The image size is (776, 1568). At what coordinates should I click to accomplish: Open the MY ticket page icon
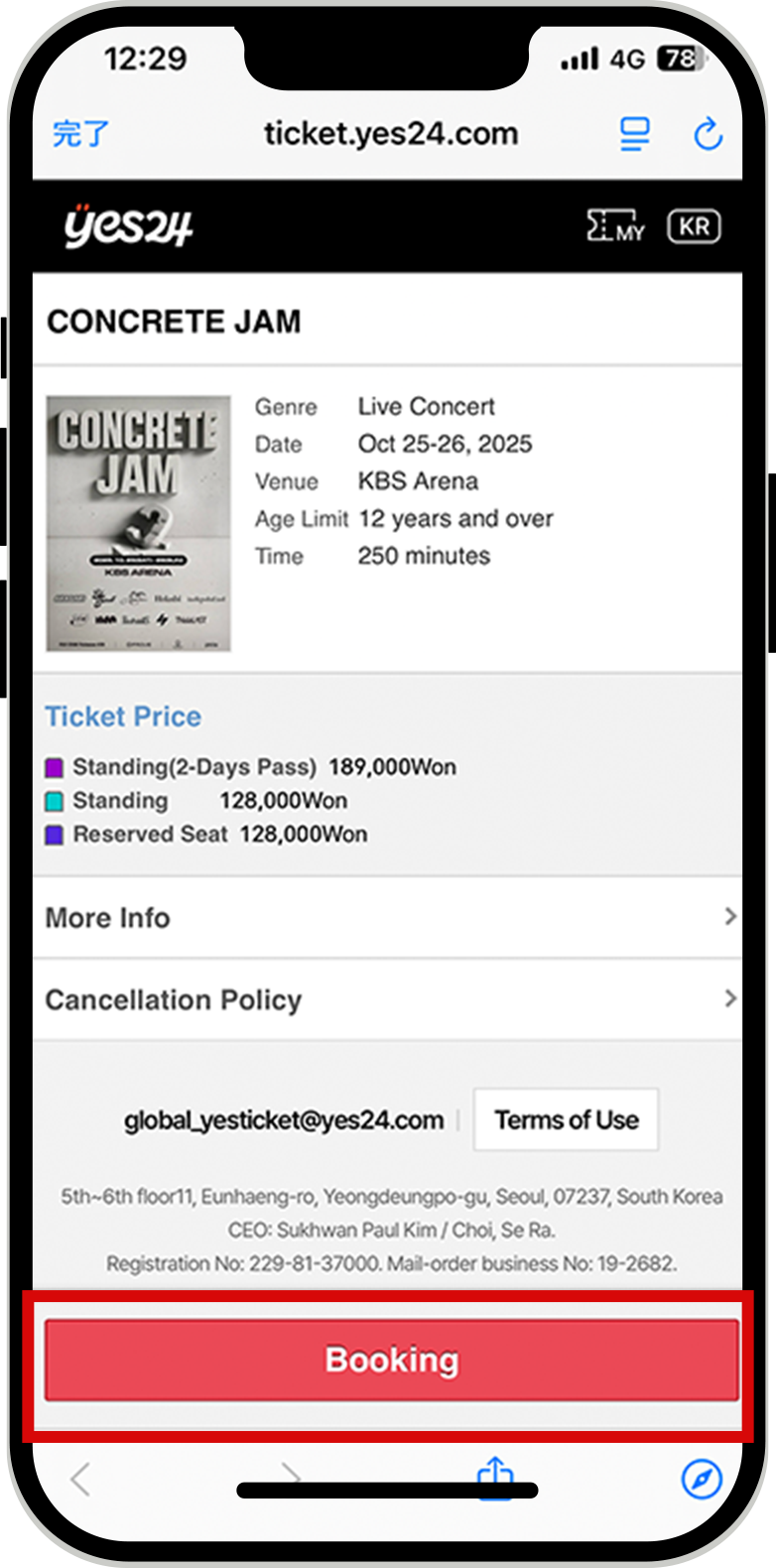(615, 226)
